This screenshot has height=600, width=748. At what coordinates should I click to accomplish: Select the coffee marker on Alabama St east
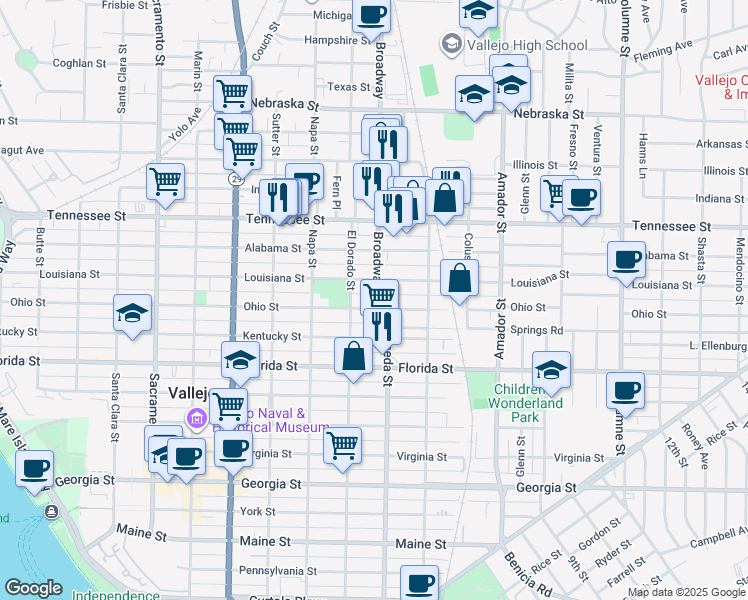(x=627, y=260)
